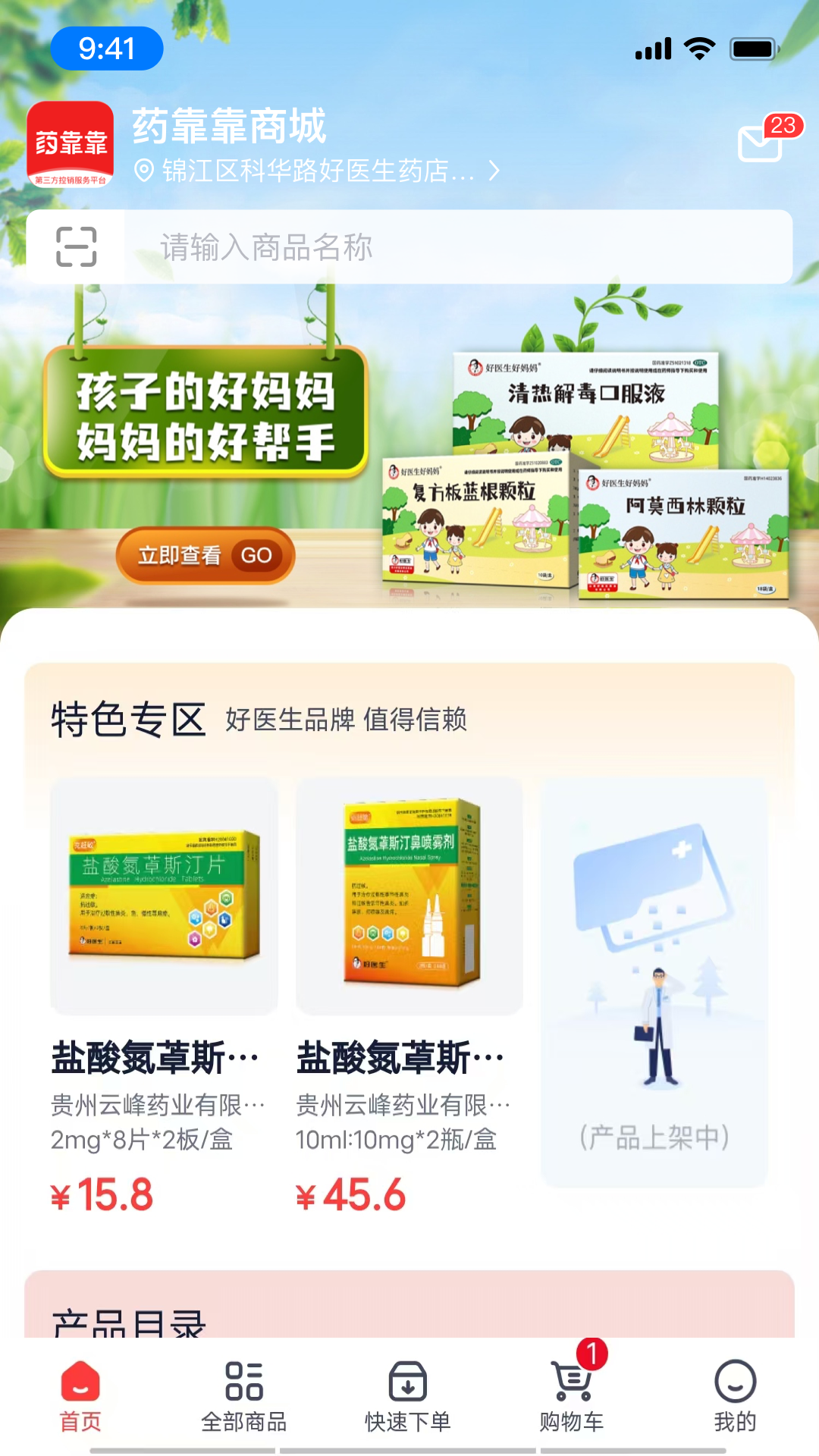Change store location 锦江区科华路好医生药店

click(318, 171)
